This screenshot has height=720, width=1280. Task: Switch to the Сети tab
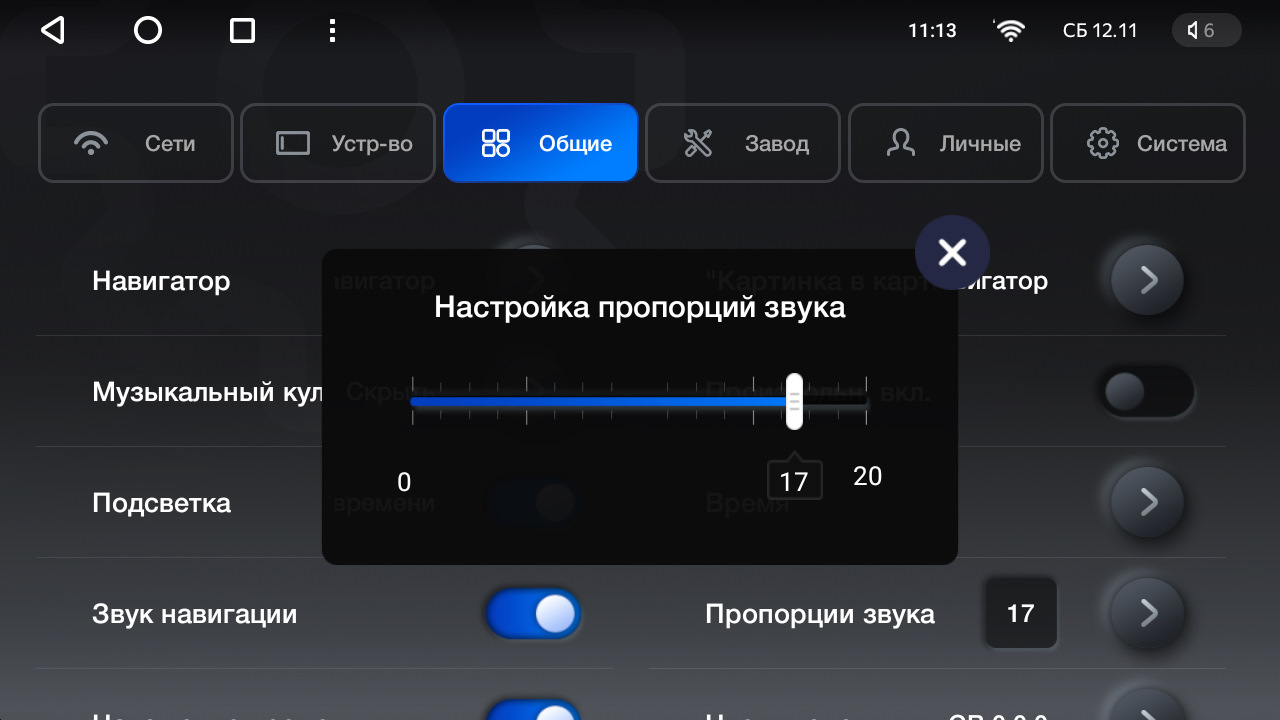coord(136,143)
